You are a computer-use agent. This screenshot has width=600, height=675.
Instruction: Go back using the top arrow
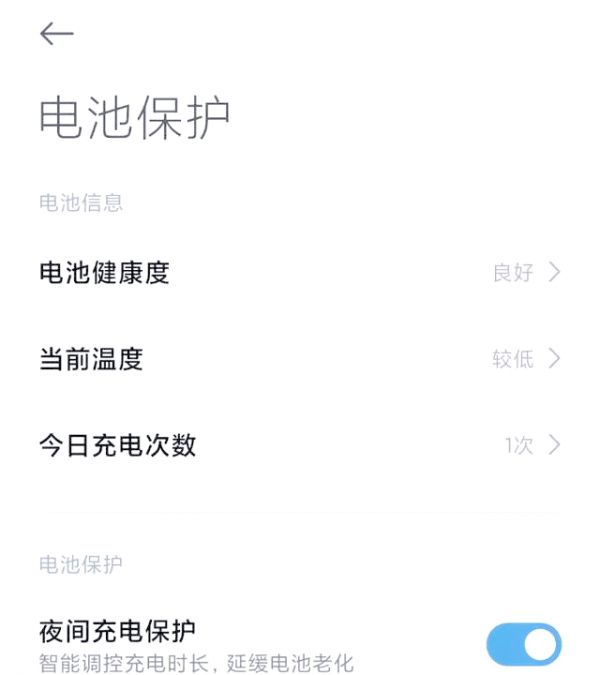pos(57,34)
